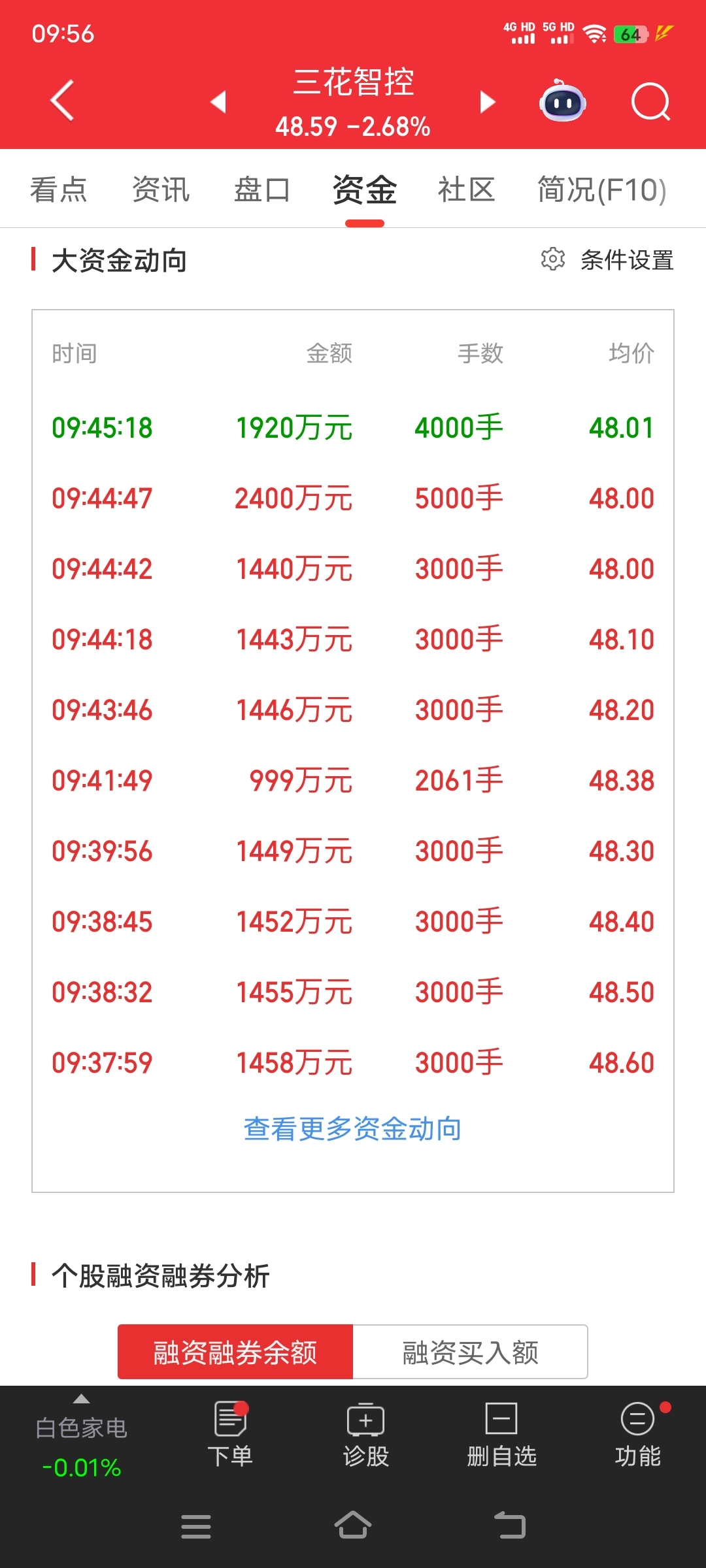The height and width of the screenshot is (1568, 706).
Task: Go to the system home screen
Action: pyautogui.click(x=353, y=1526)
